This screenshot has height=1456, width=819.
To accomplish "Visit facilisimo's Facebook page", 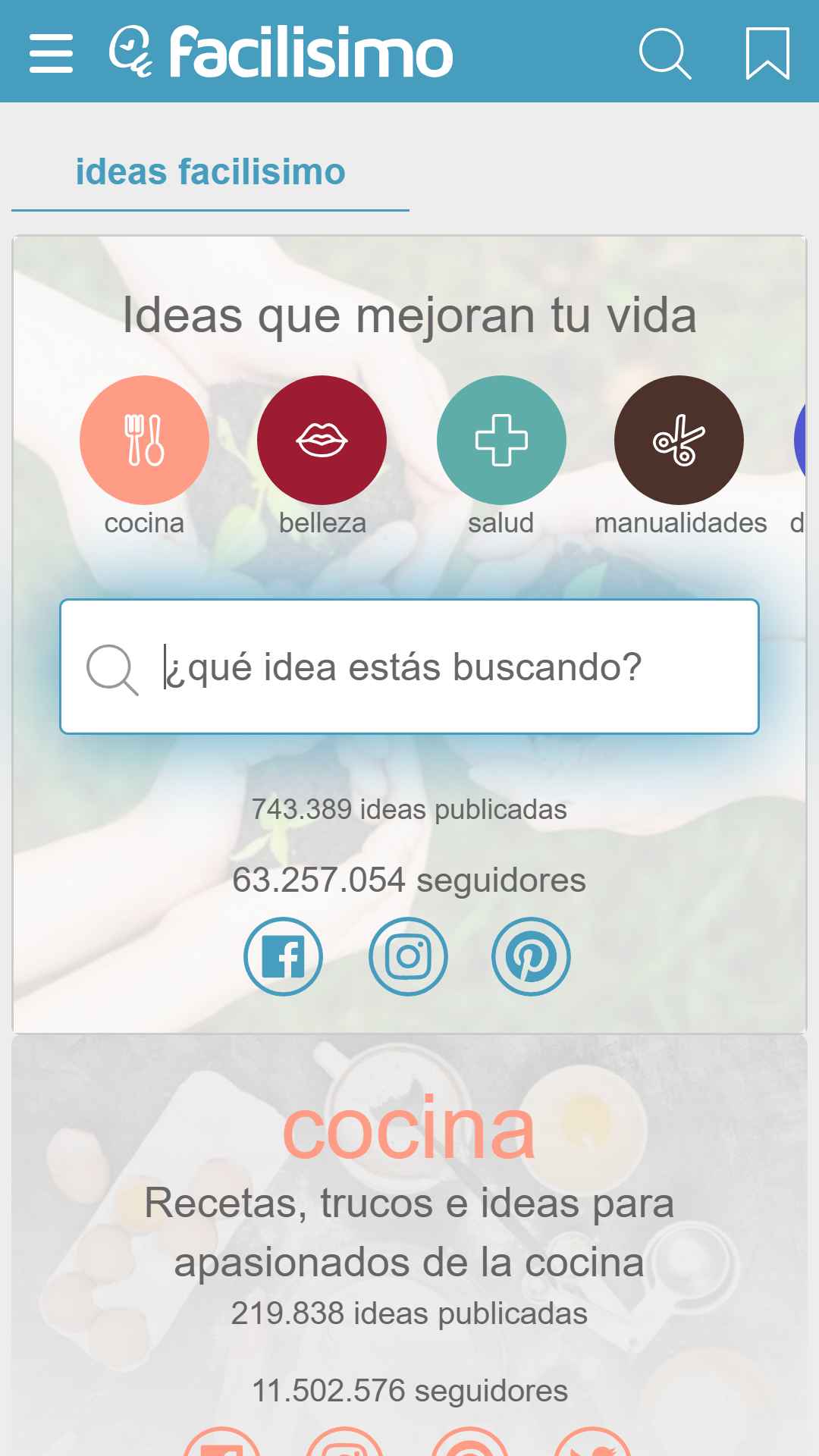I will click(283, 956).
